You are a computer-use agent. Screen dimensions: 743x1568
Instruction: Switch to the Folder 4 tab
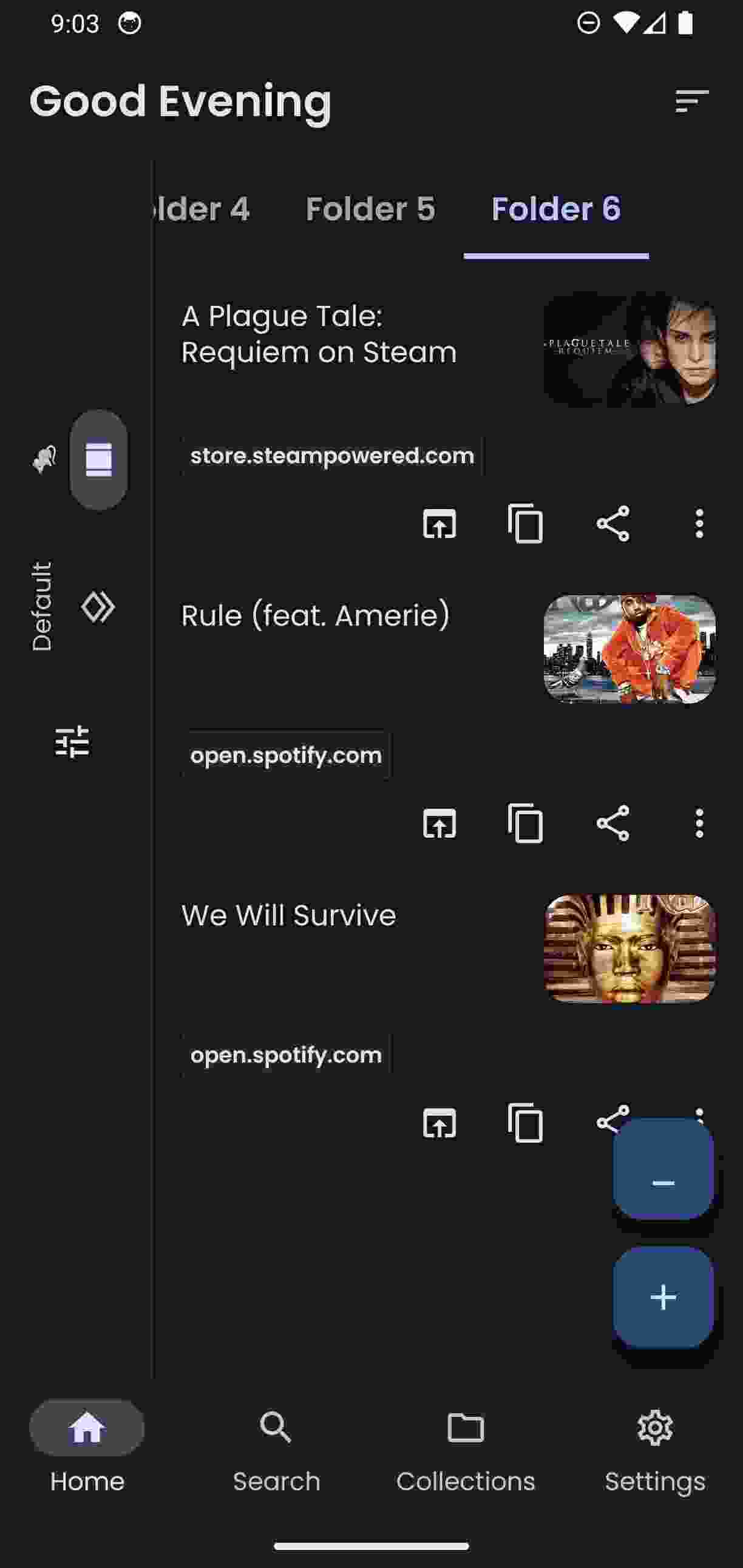pos(201,209)
